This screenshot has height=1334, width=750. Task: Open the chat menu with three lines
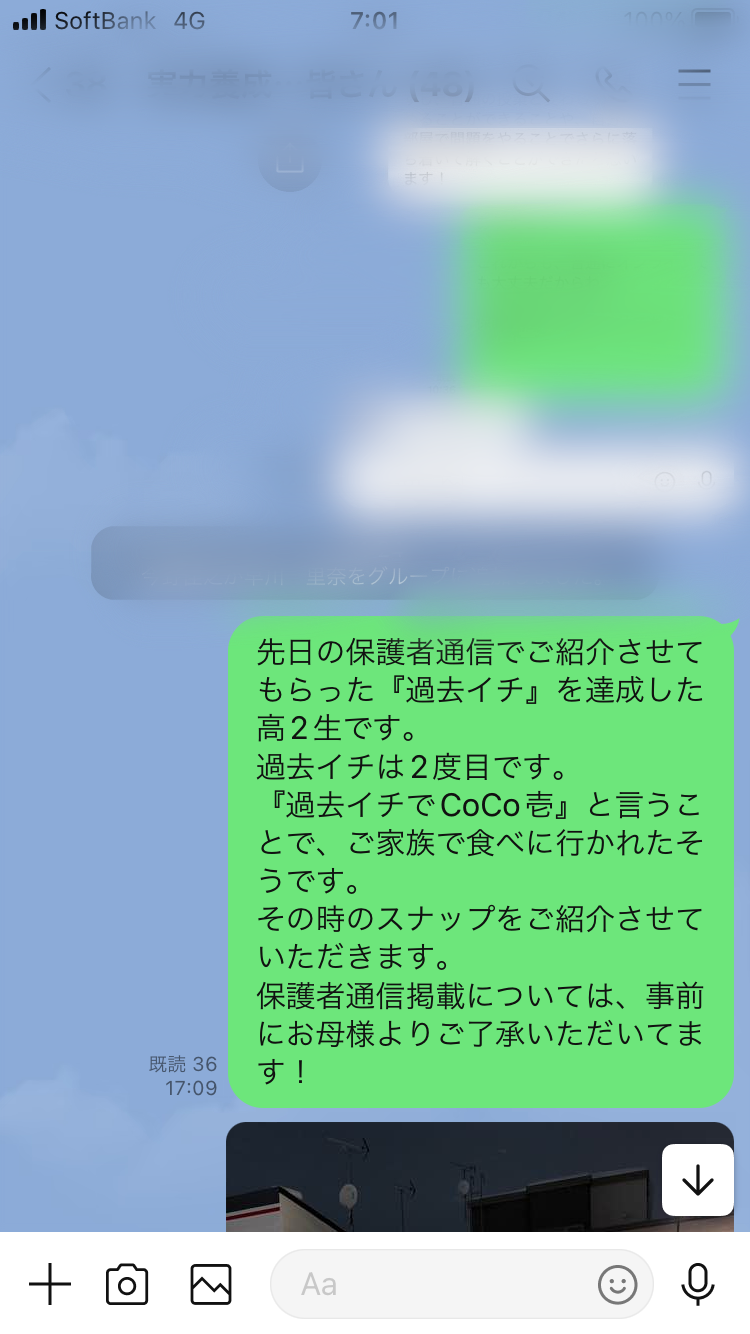(x=693, y=84)
